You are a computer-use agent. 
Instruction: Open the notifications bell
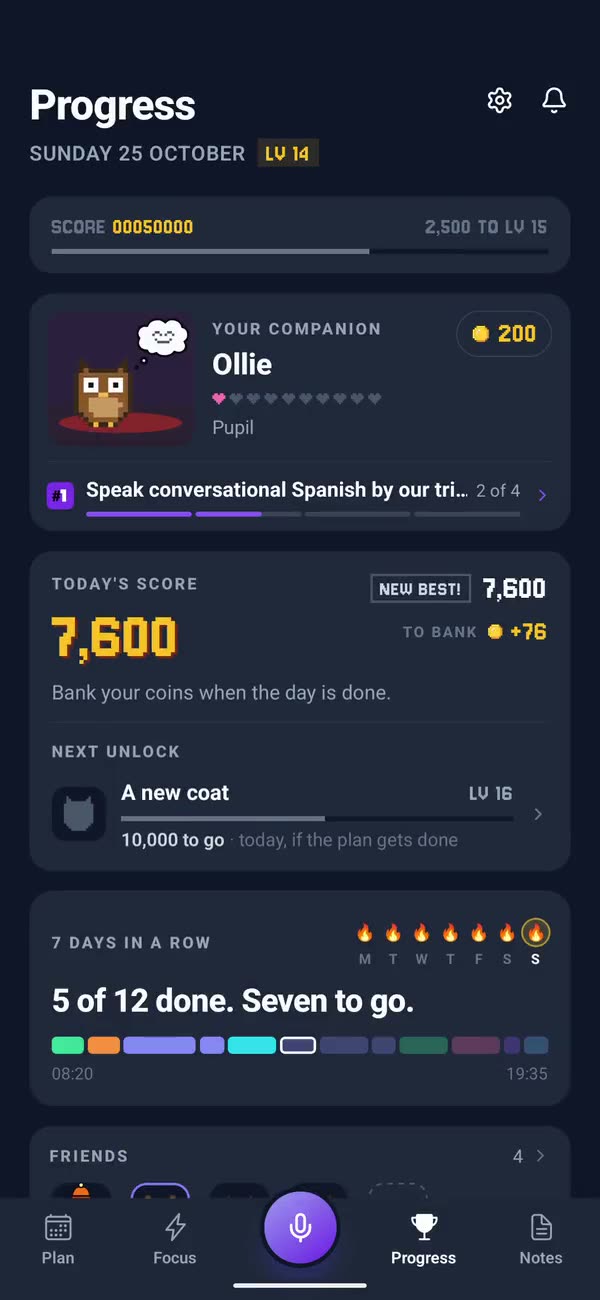pyautogui.click(x=554, y=100)
